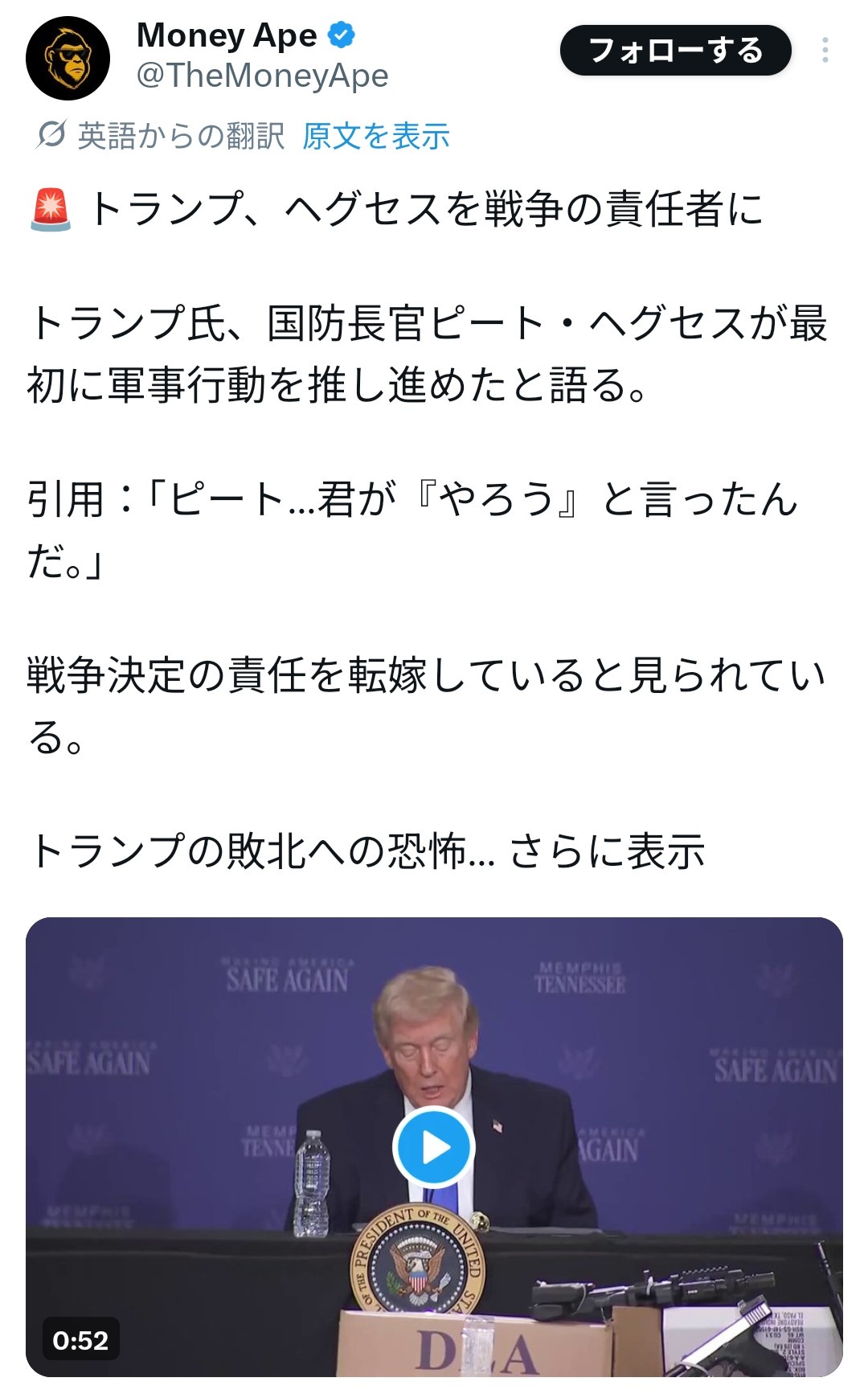868x1398 pixels.
Task: Expand the post with さらに表示
Action: 607,851
